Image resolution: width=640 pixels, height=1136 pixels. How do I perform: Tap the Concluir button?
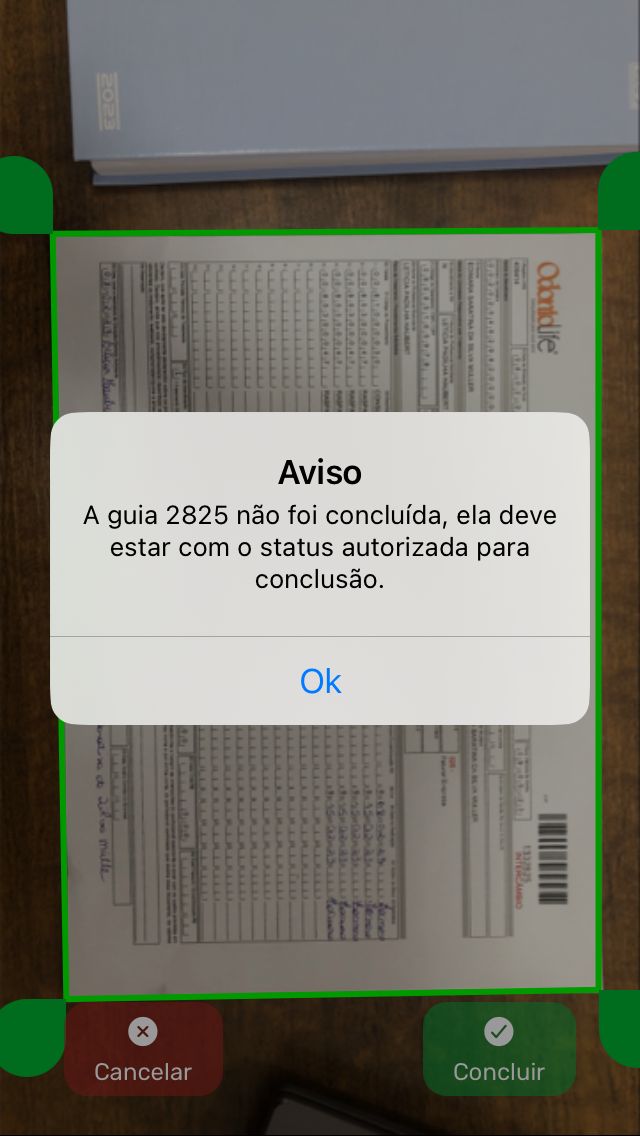click(x=499, y=1050)
